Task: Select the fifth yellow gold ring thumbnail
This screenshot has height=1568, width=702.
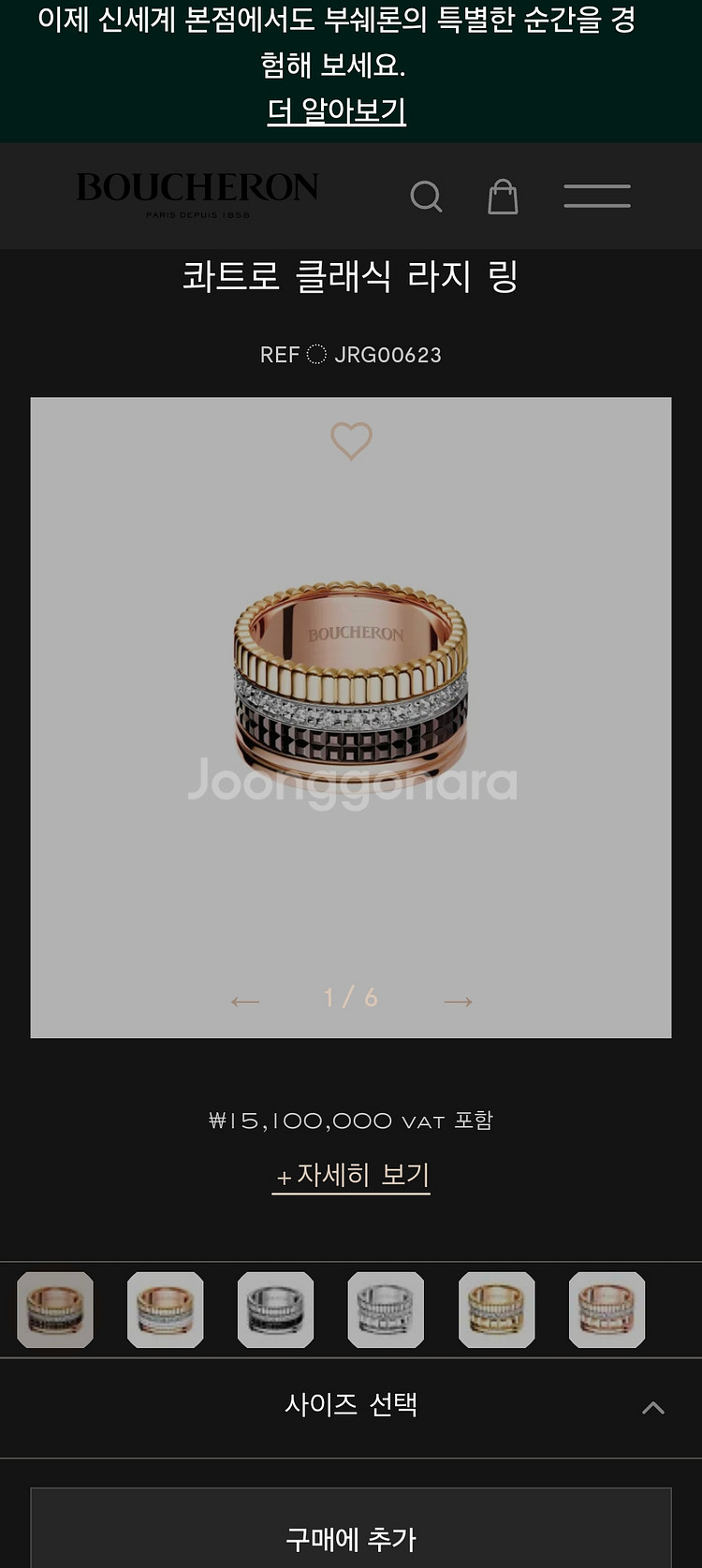Action: click(496, 1310)
